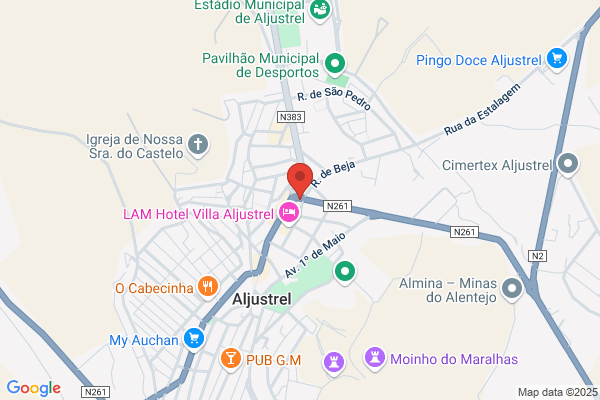Open Almina – Minas do Alentejo marker
Image resolution: width=600 pixels, height=400 pixels.
[x=512, y=290]
